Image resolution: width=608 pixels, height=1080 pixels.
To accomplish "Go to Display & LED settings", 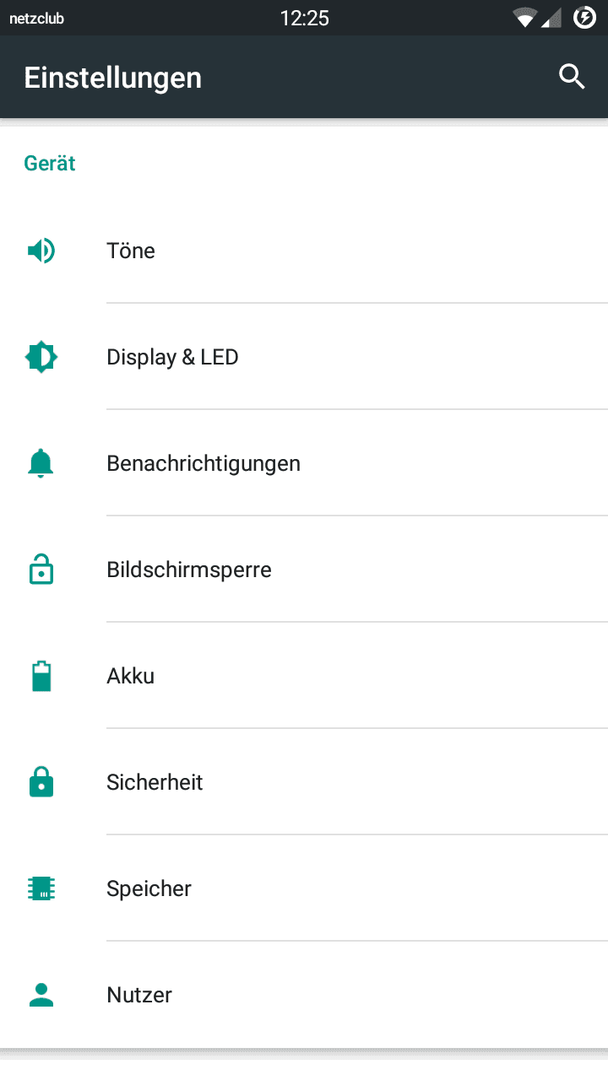I will (304, 357).
